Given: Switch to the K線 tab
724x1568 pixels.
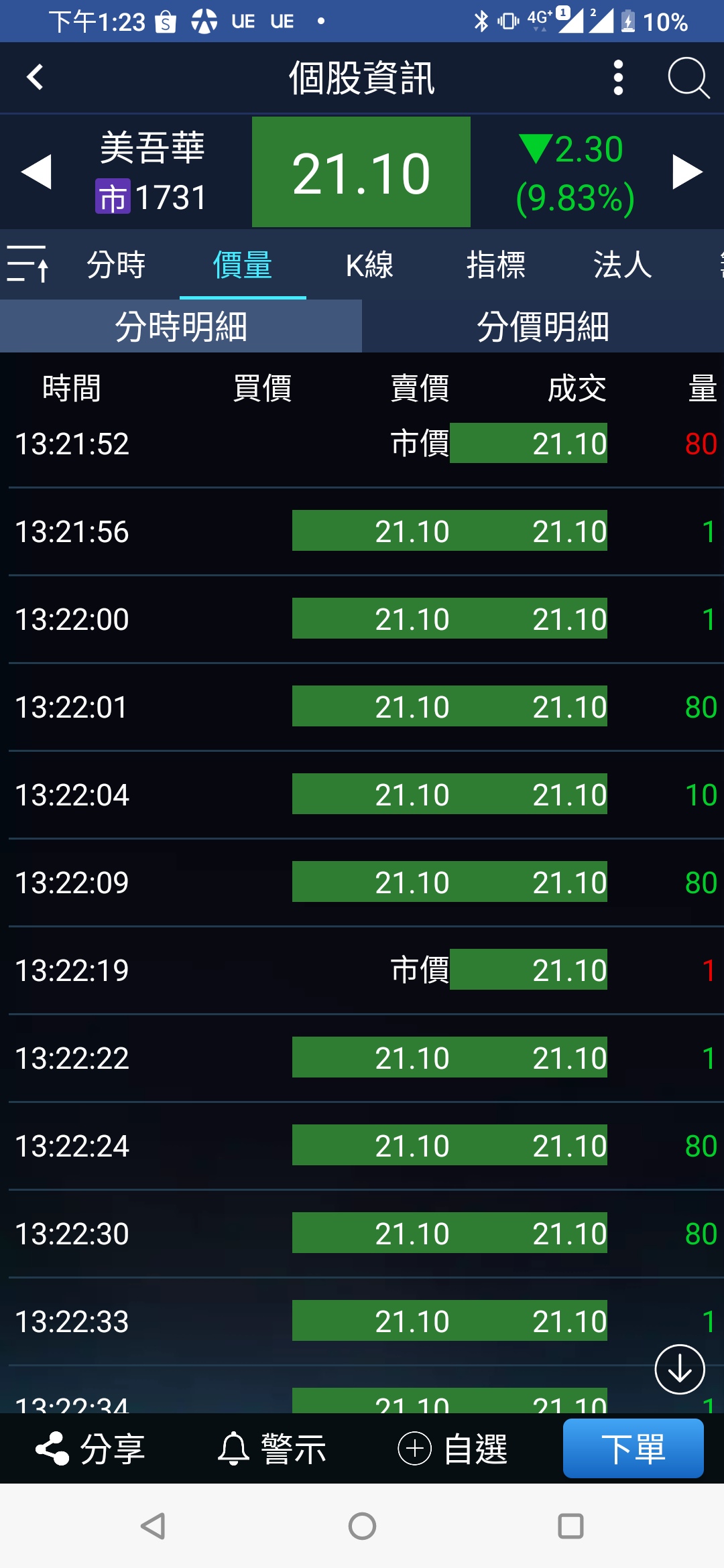Looking at the screenshot, I should coord(369,265).
